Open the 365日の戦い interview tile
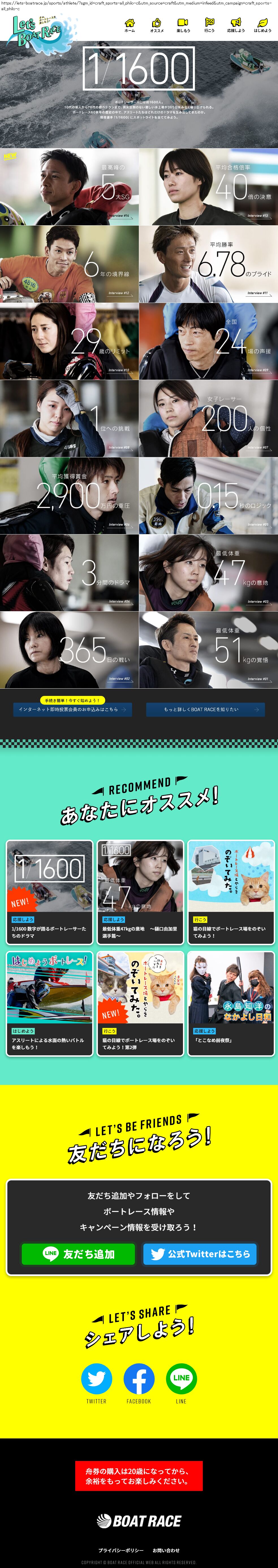Viewport: 278px width, 1568px height. click(x=70, y=650)
